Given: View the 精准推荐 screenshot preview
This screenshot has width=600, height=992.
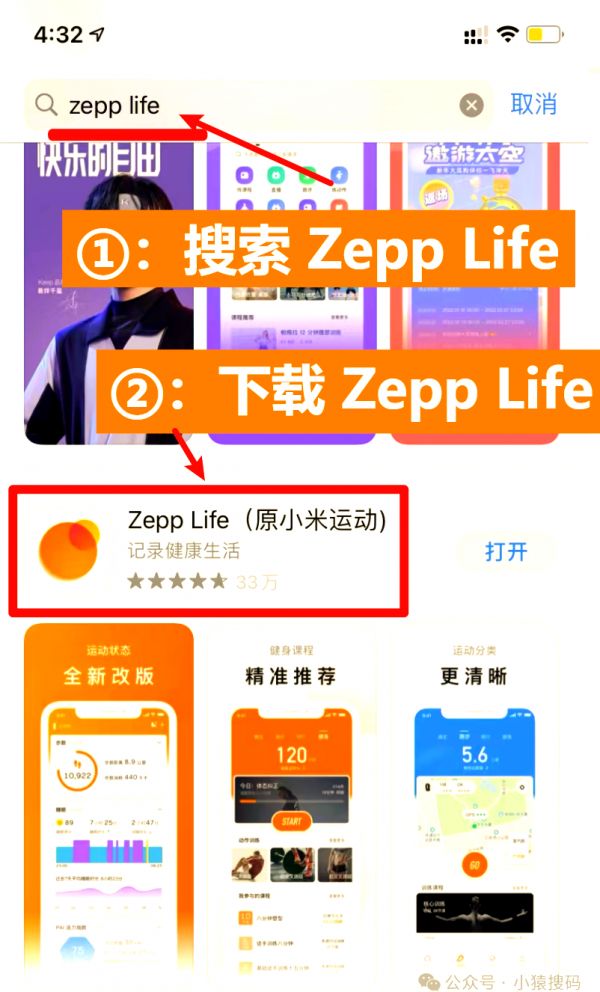Looking at the screenshot, I should 291,801.
